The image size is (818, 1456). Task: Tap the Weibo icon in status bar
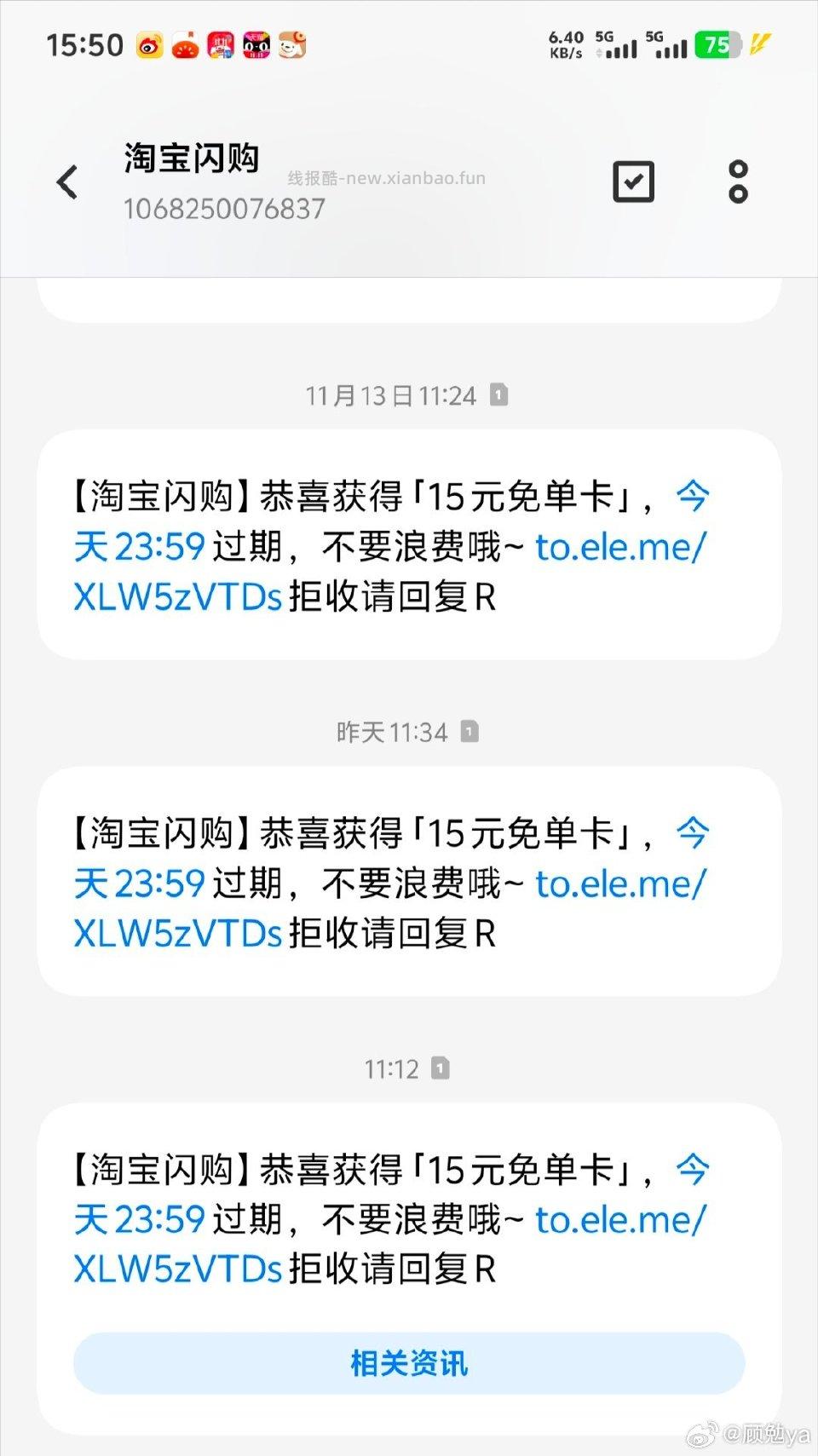(x=150, y=45)
